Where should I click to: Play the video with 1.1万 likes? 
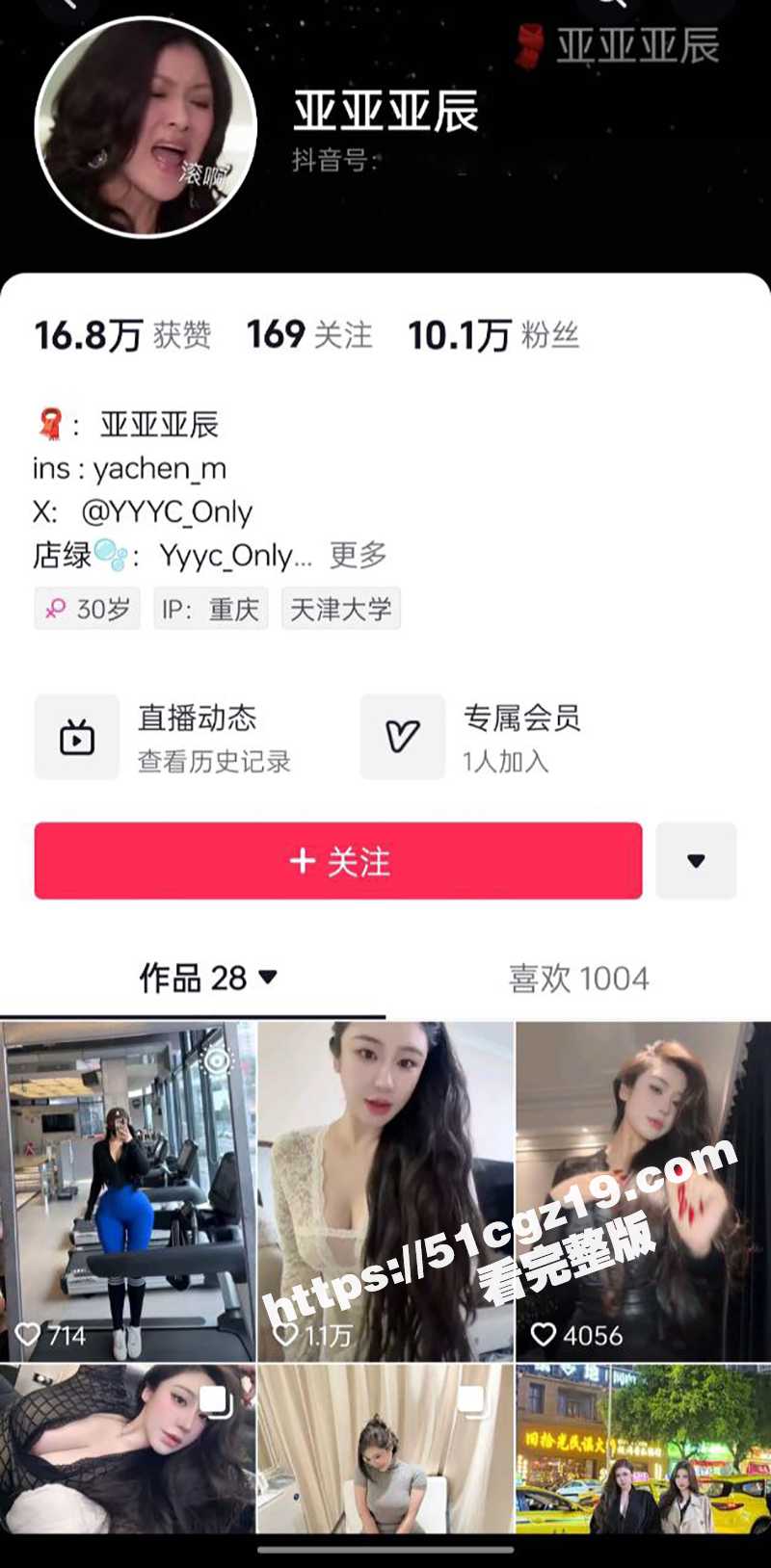385,1190
